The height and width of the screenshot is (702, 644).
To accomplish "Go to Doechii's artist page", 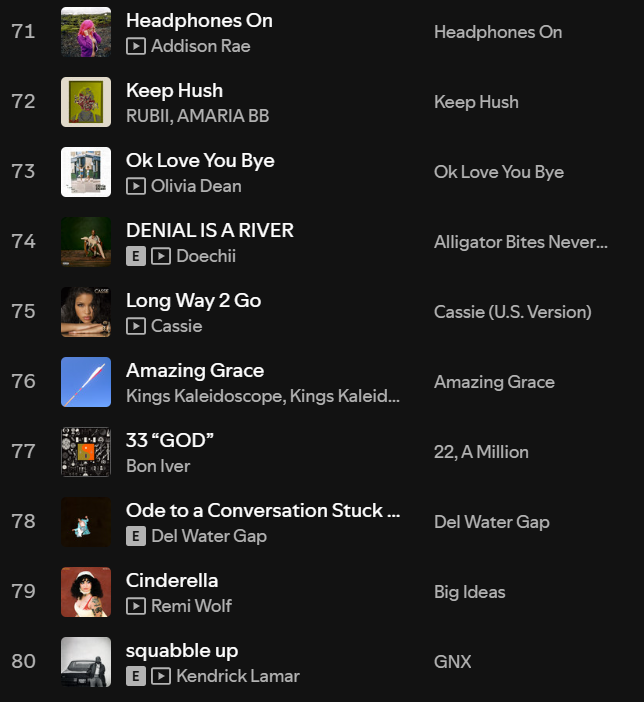I will tap(205, 256).
